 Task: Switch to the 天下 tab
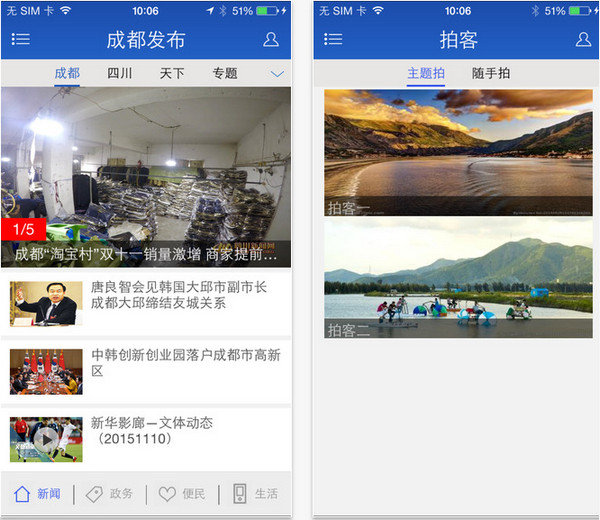pos(172,73)
